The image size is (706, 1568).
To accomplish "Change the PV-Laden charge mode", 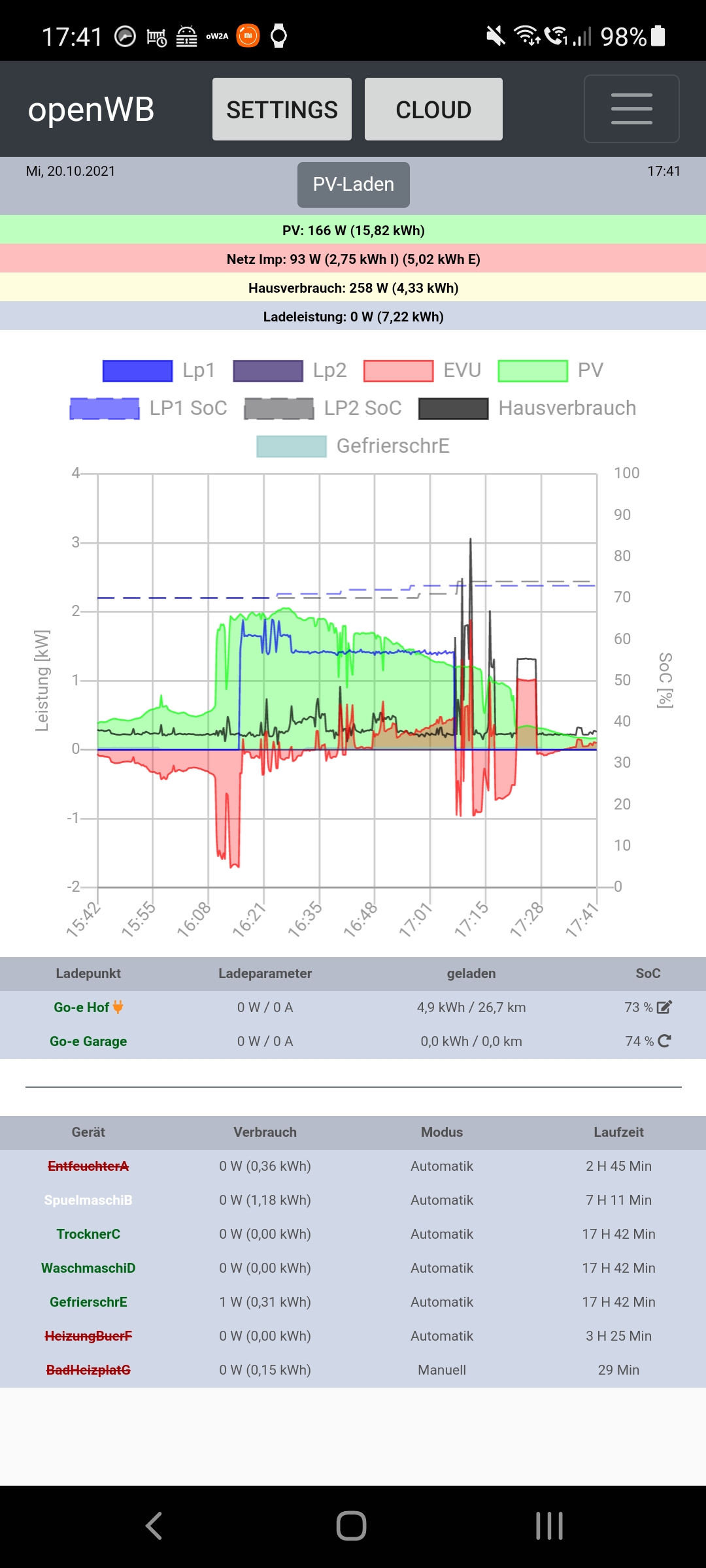I will tap(353, 185).
